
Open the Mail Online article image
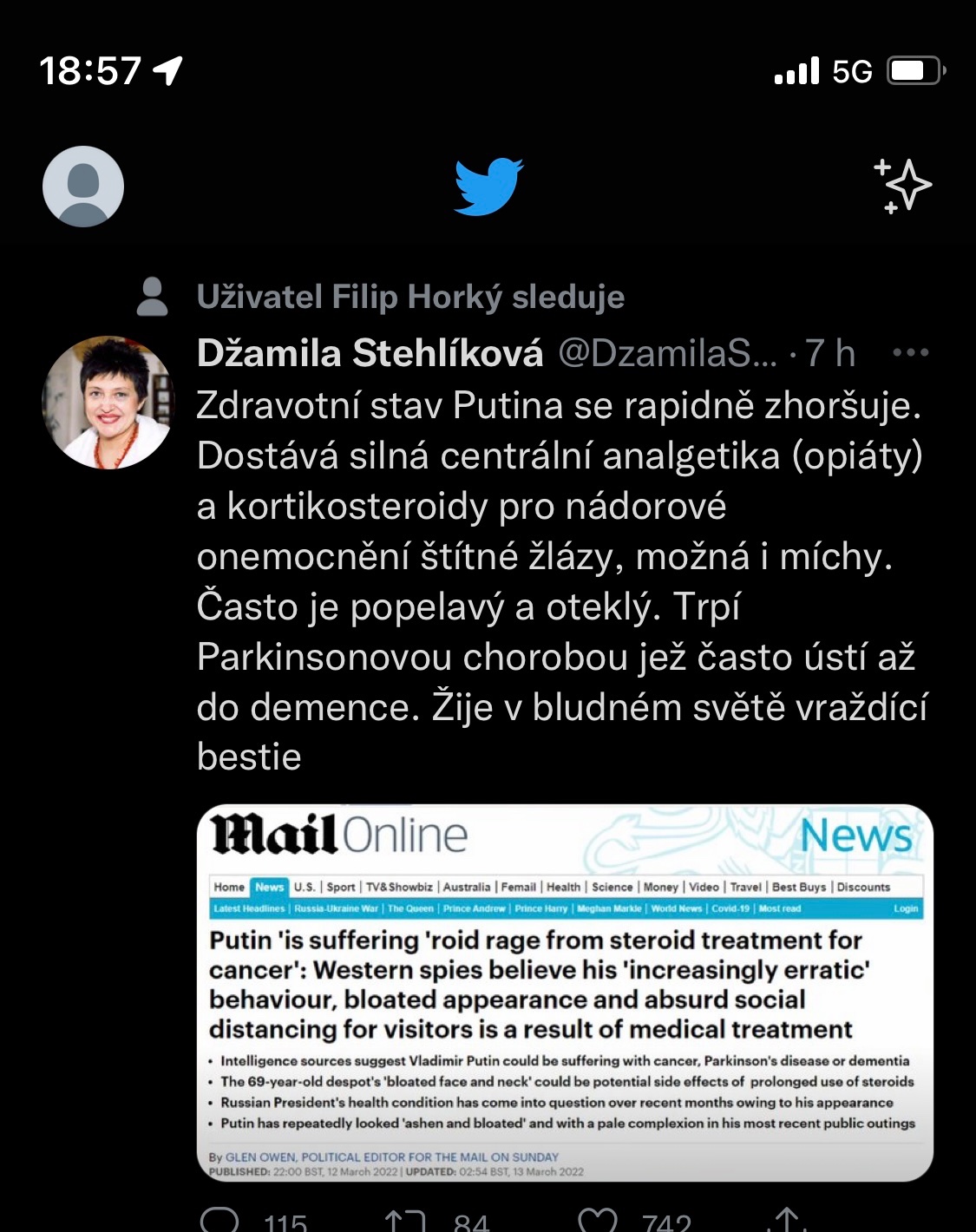[x=565, y=993]
